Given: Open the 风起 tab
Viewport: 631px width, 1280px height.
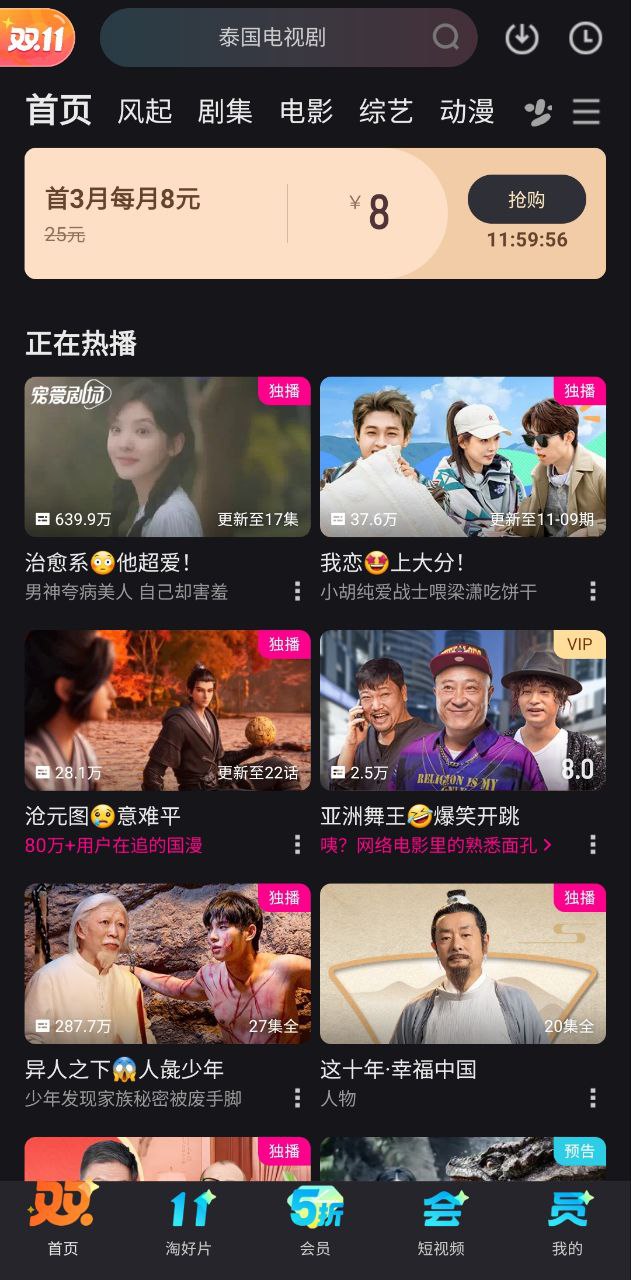Looking at the screenshot, I should pos(145,111).
